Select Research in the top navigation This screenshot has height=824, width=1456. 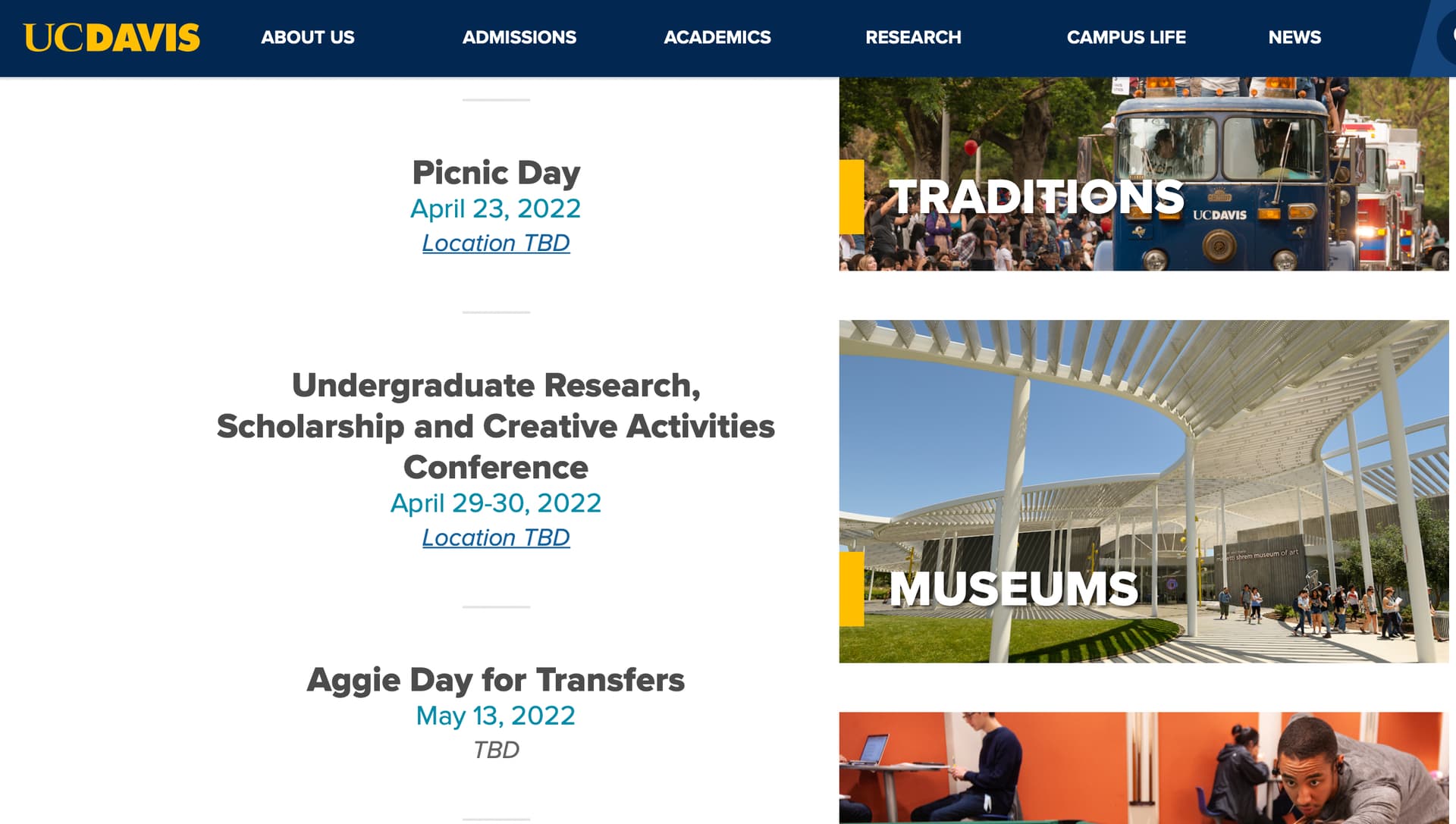913,37
